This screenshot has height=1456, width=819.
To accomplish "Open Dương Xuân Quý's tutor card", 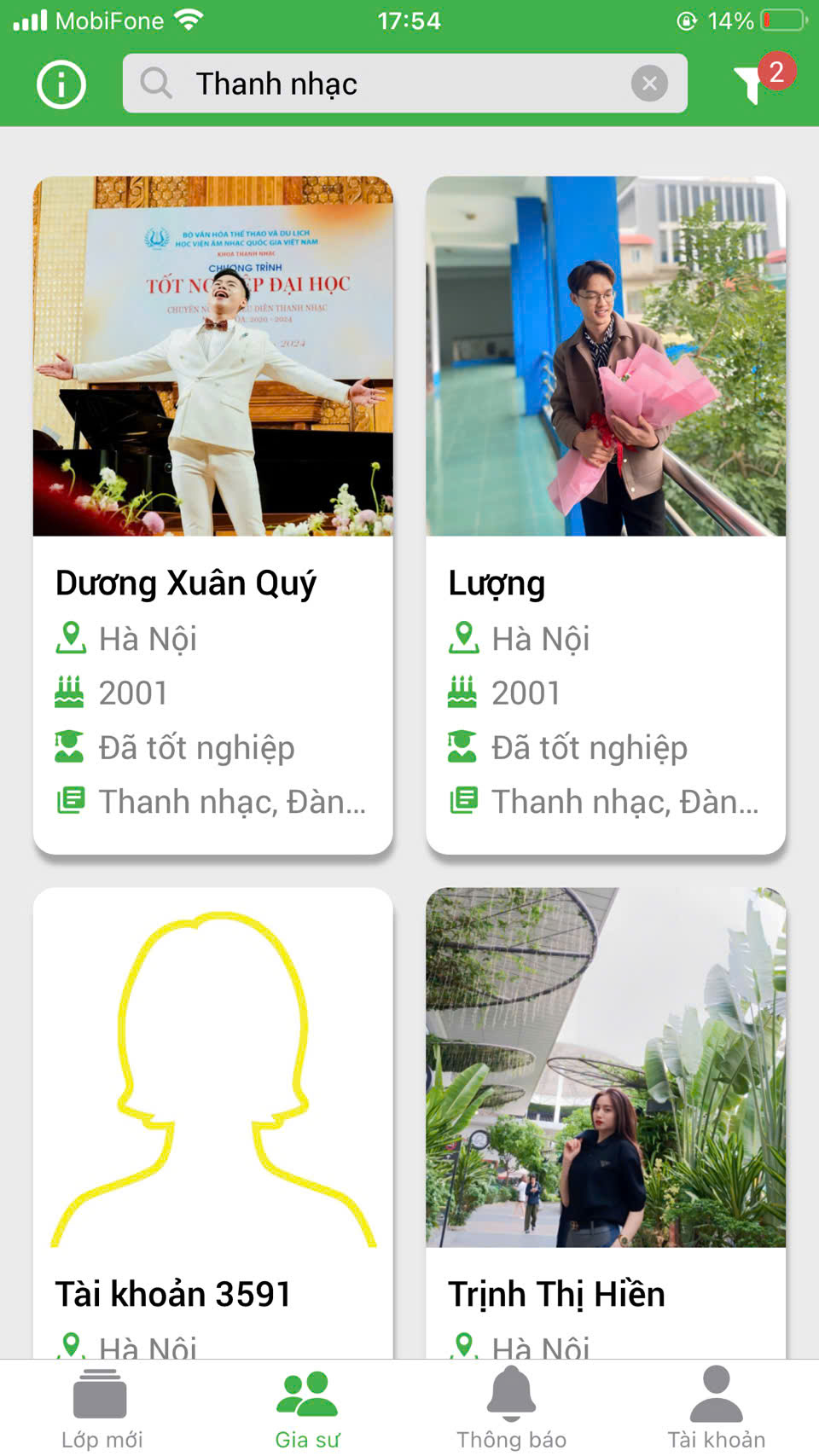I will [212, 515].
